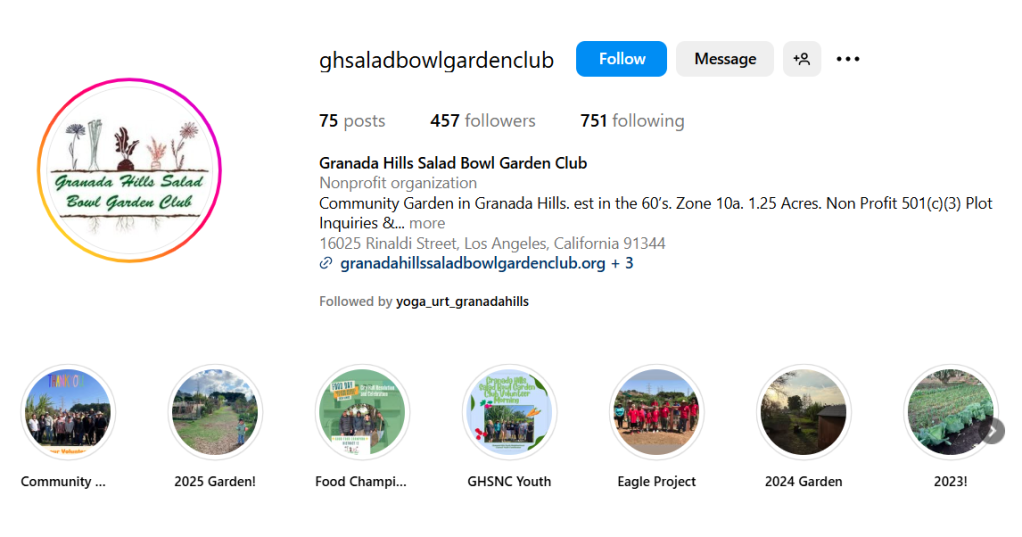Open the GHSNC Youth highlight
Viewport: 1022px width, 537px height.
(x=509, y=412)
